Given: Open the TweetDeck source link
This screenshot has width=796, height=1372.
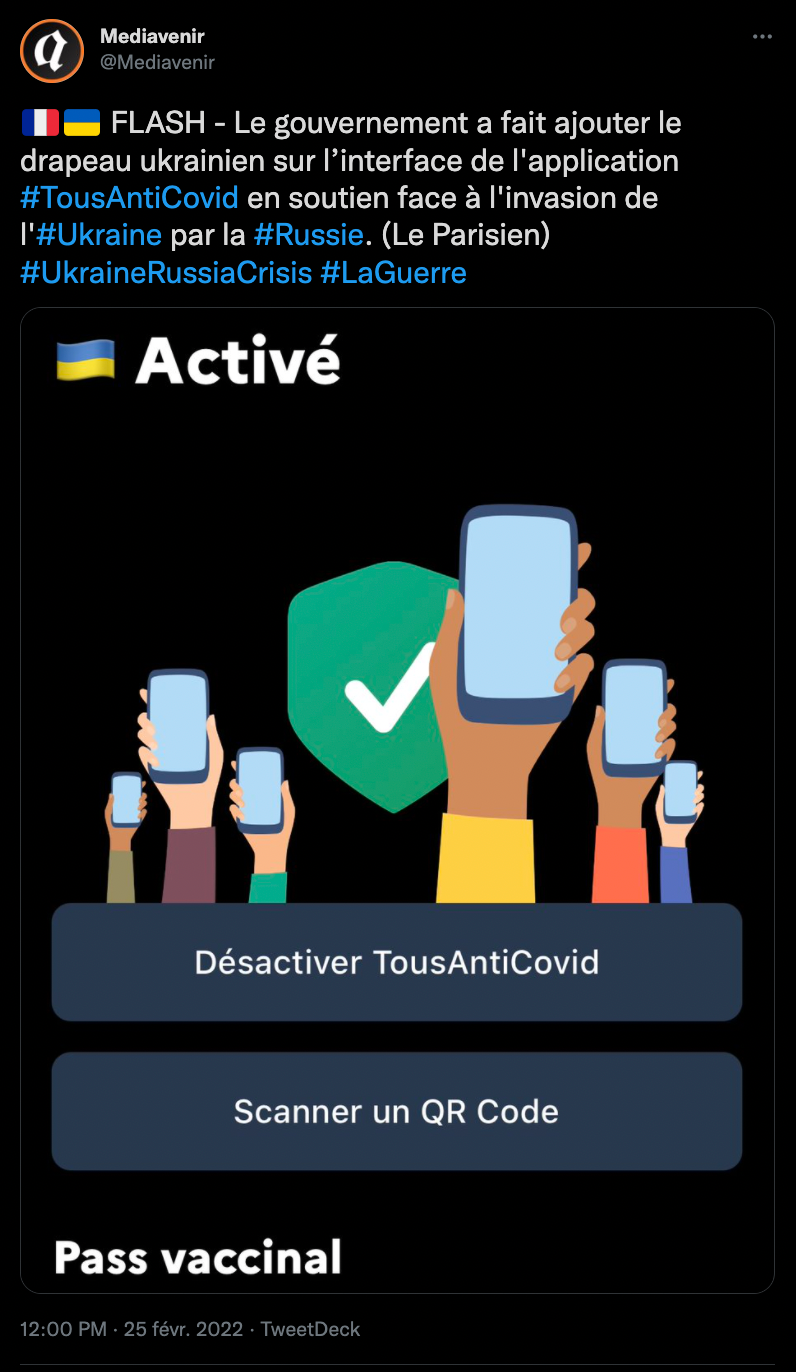Looking at the screenshot, I should point(310,1329).
